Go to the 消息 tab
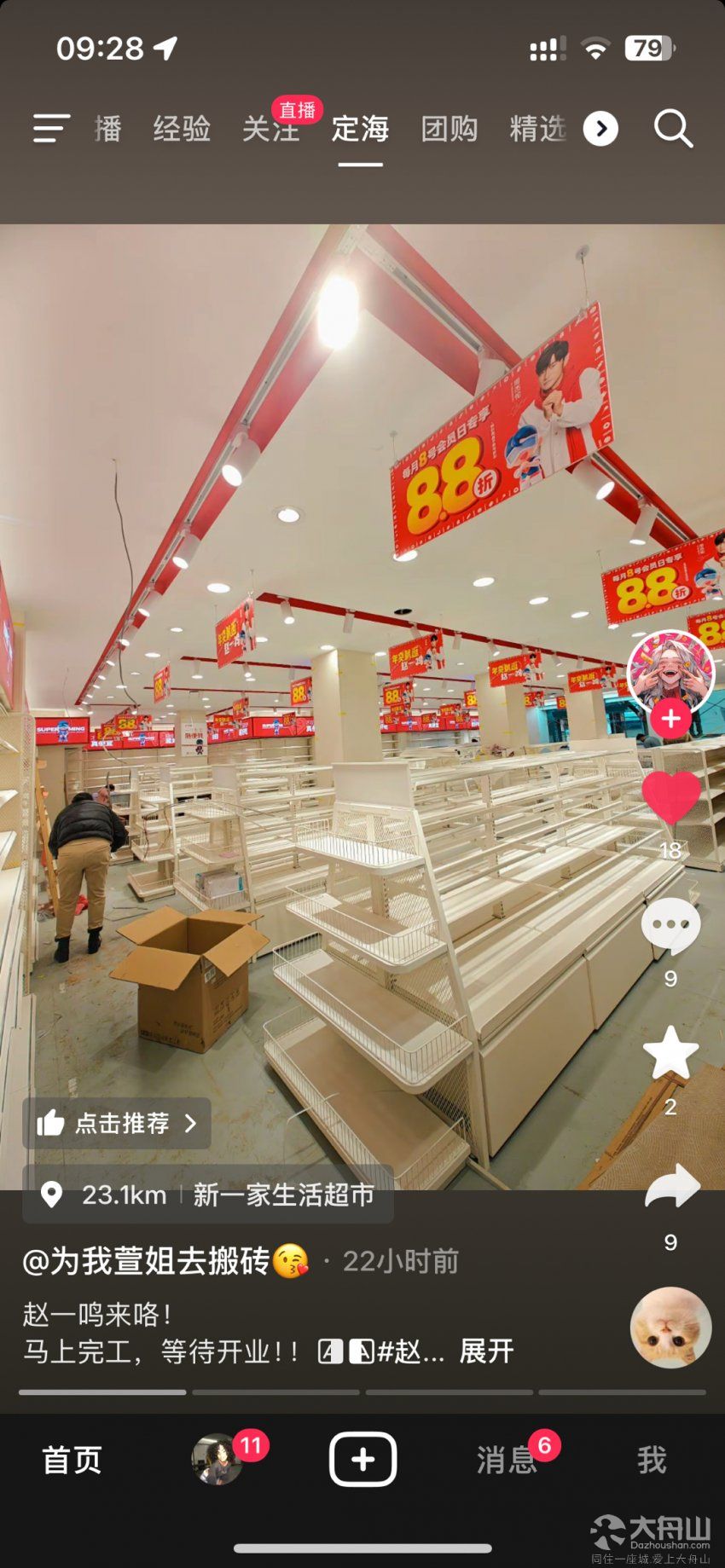725x1568 pixels. point(506,1460)
